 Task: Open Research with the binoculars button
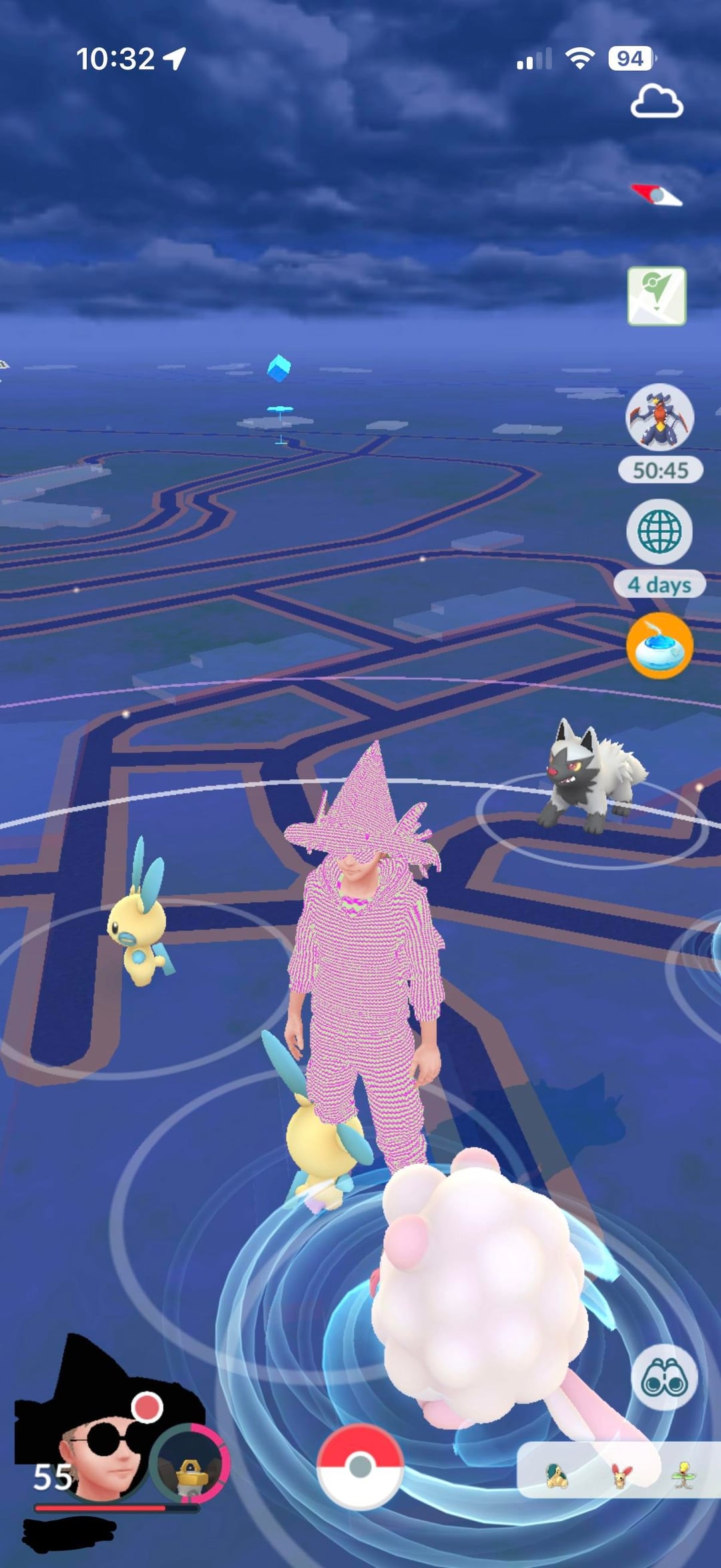[x=664, y=1378]
